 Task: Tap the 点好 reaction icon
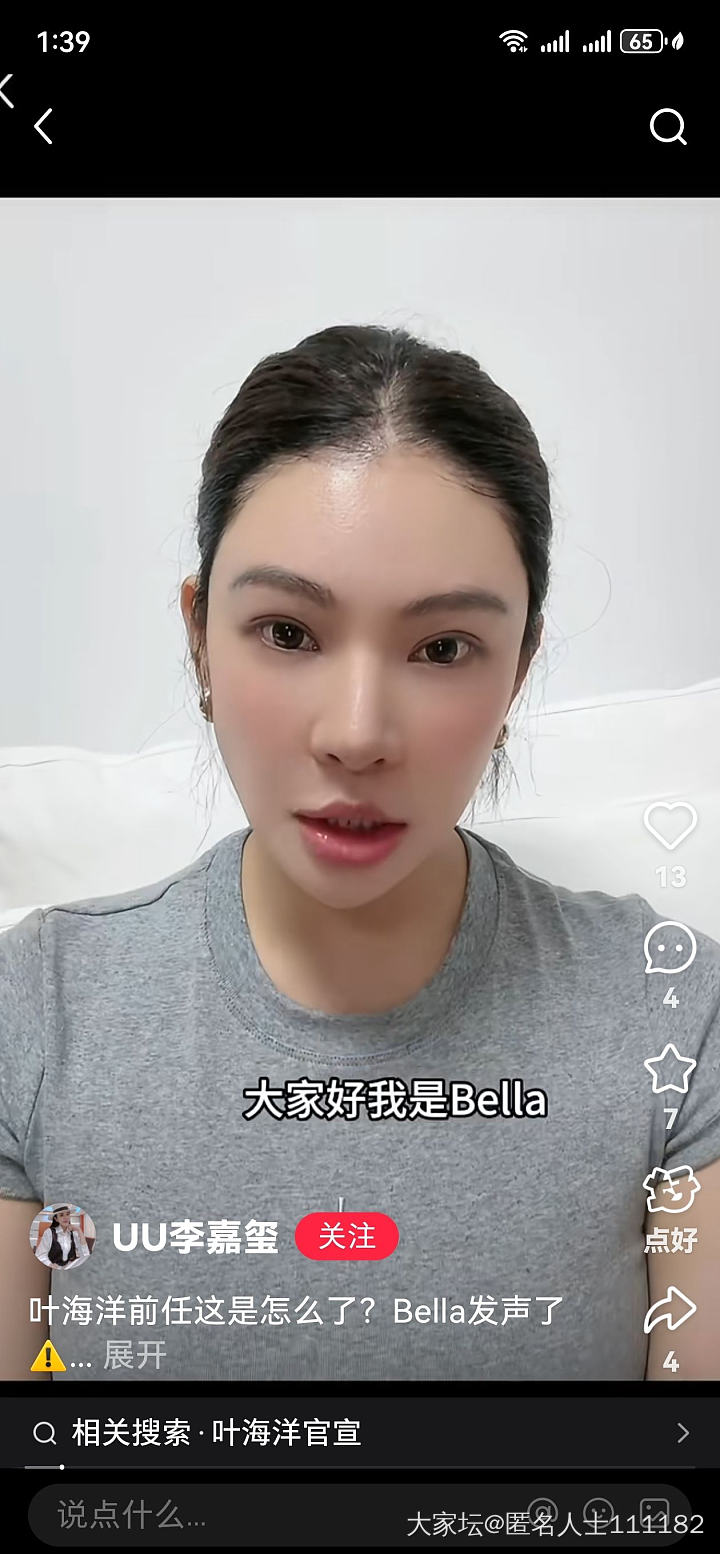click(670, 1192)
